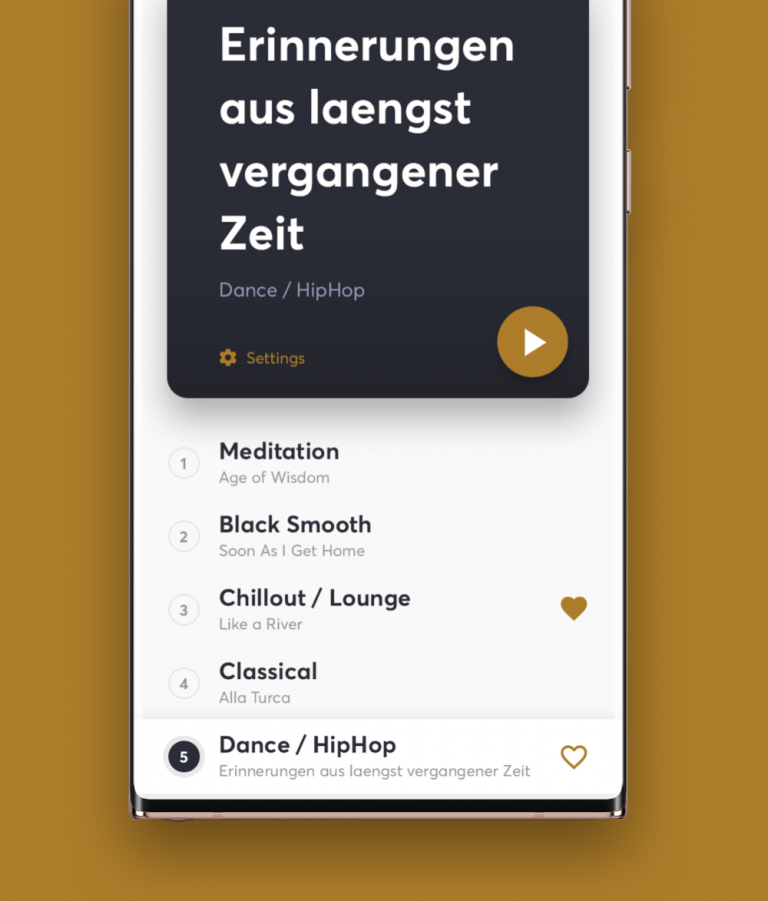This screenshot has width=768, height=901.
Task: Select the Chillout / Lounge track
Action: [314, 609]
